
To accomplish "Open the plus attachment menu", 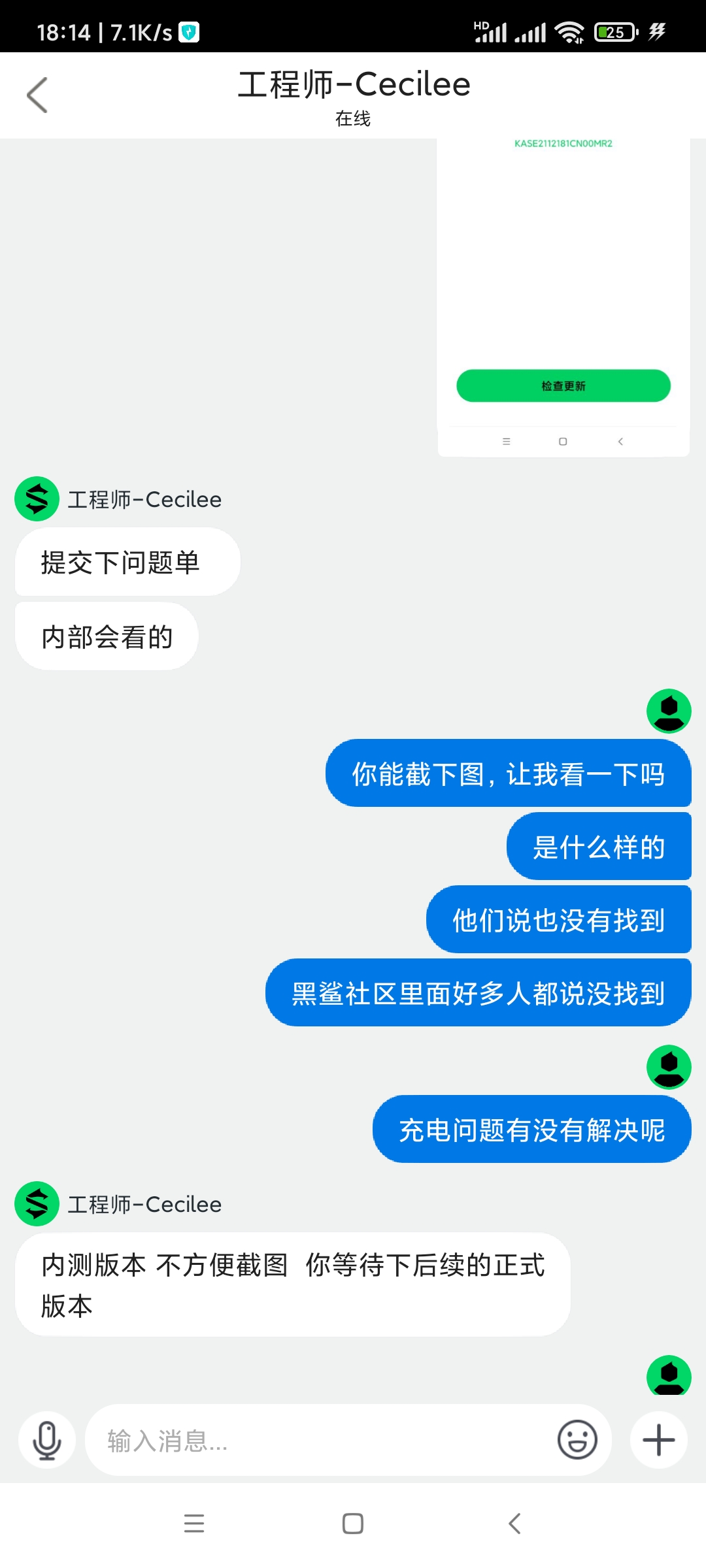I will tap(659, 1440).
